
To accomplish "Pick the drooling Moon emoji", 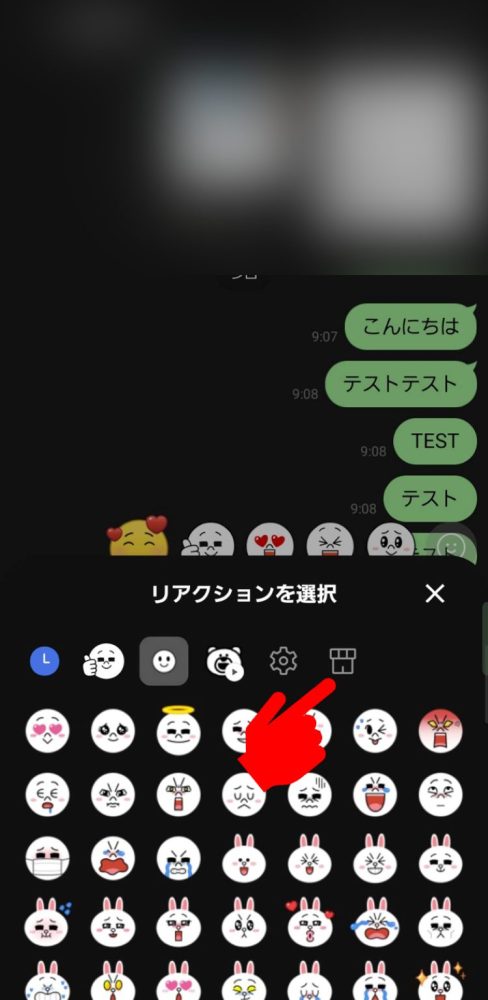I will click(x=47, y=795).
